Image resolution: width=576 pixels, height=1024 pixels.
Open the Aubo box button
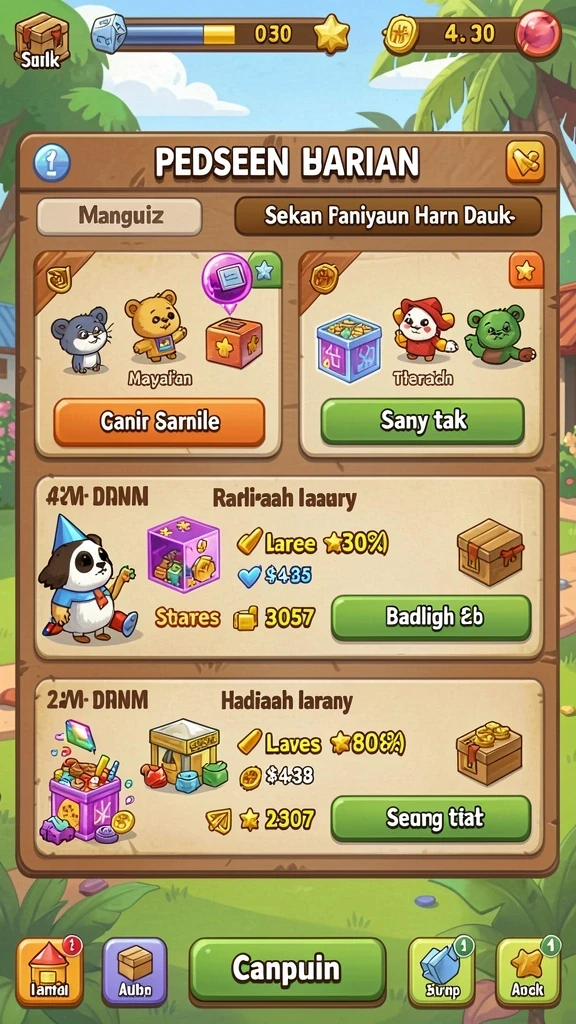coord(135,971)
